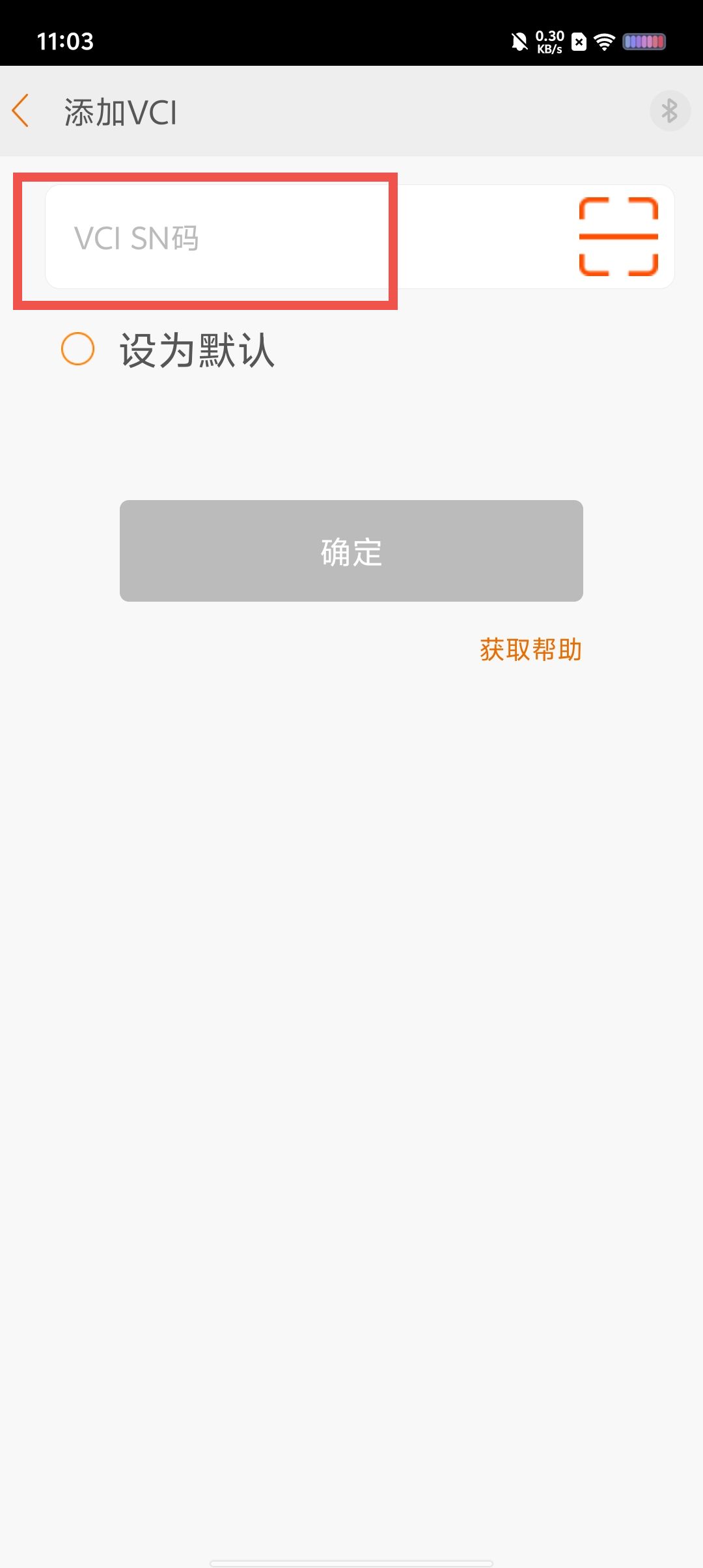The height and width of the screenshot is (1568, 703).
Task: Open the 获取帮助 link
Action: pyautogui.click(x=531, y=650)
